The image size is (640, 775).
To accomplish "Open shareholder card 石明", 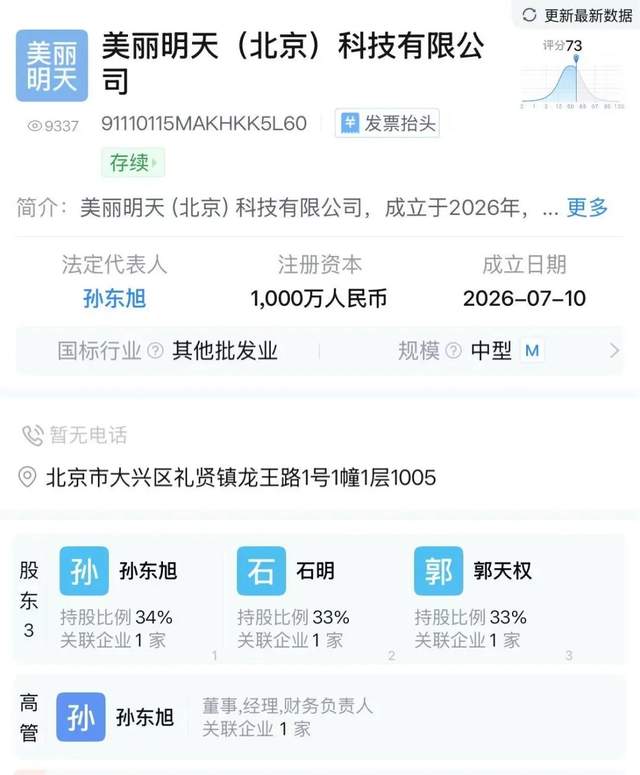I will tap(310, 598).
